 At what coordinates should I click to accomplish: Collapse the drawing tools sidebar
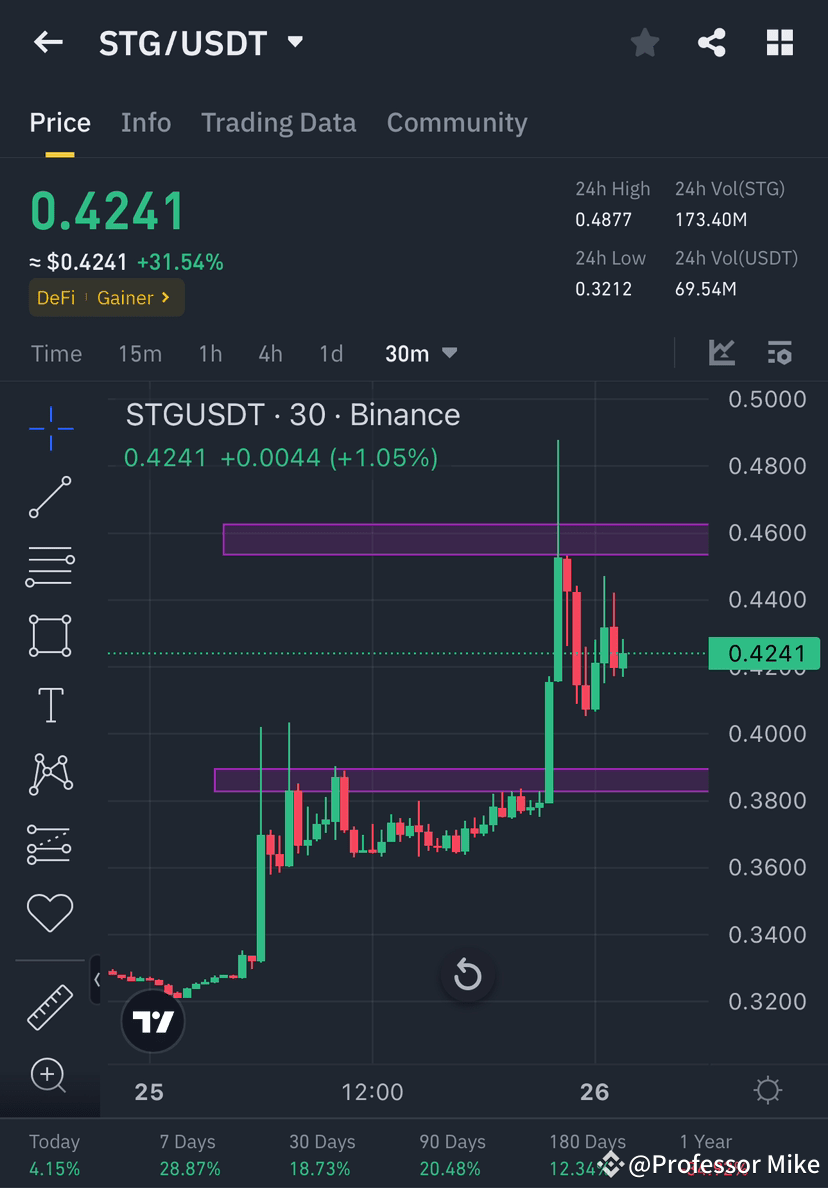click(x=96, y=980)
